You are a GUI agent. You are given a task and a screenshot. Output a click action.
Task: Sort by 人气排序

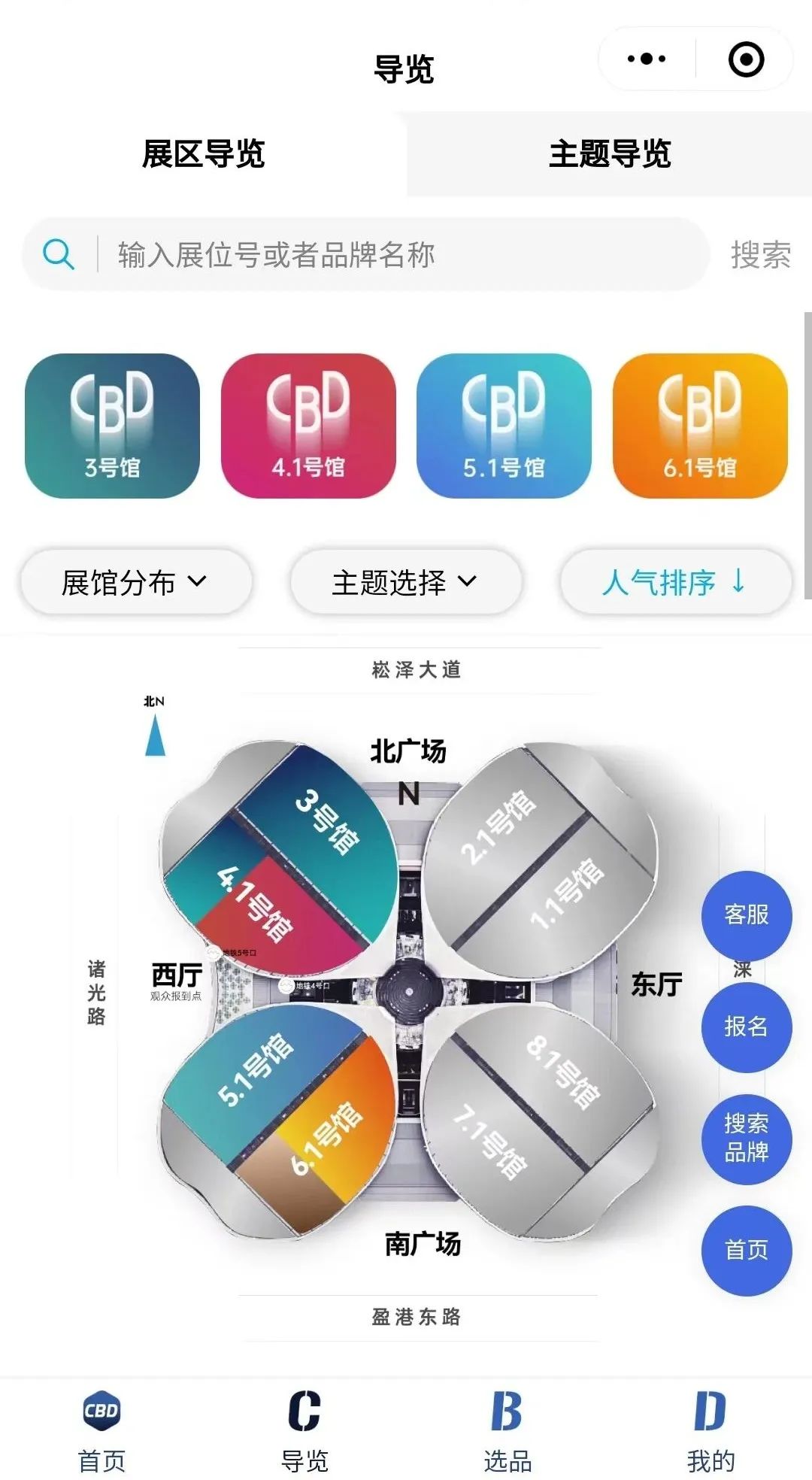[675, 582]
